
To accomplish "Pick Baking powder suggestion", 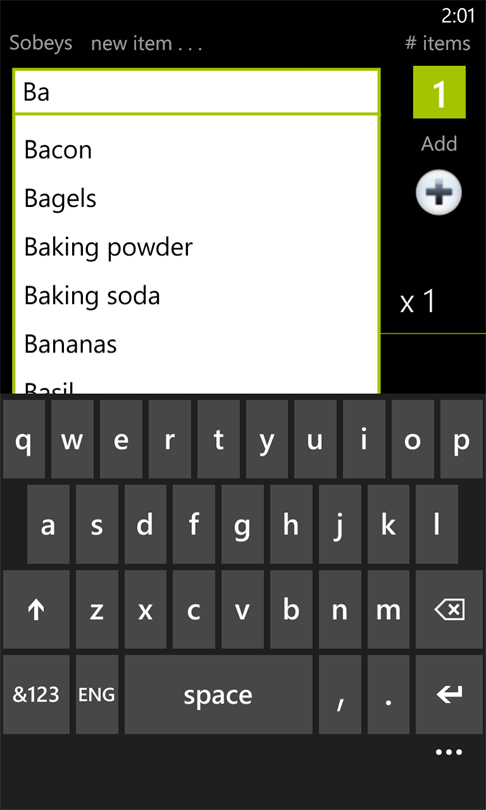I will click(x=196, y=247).
